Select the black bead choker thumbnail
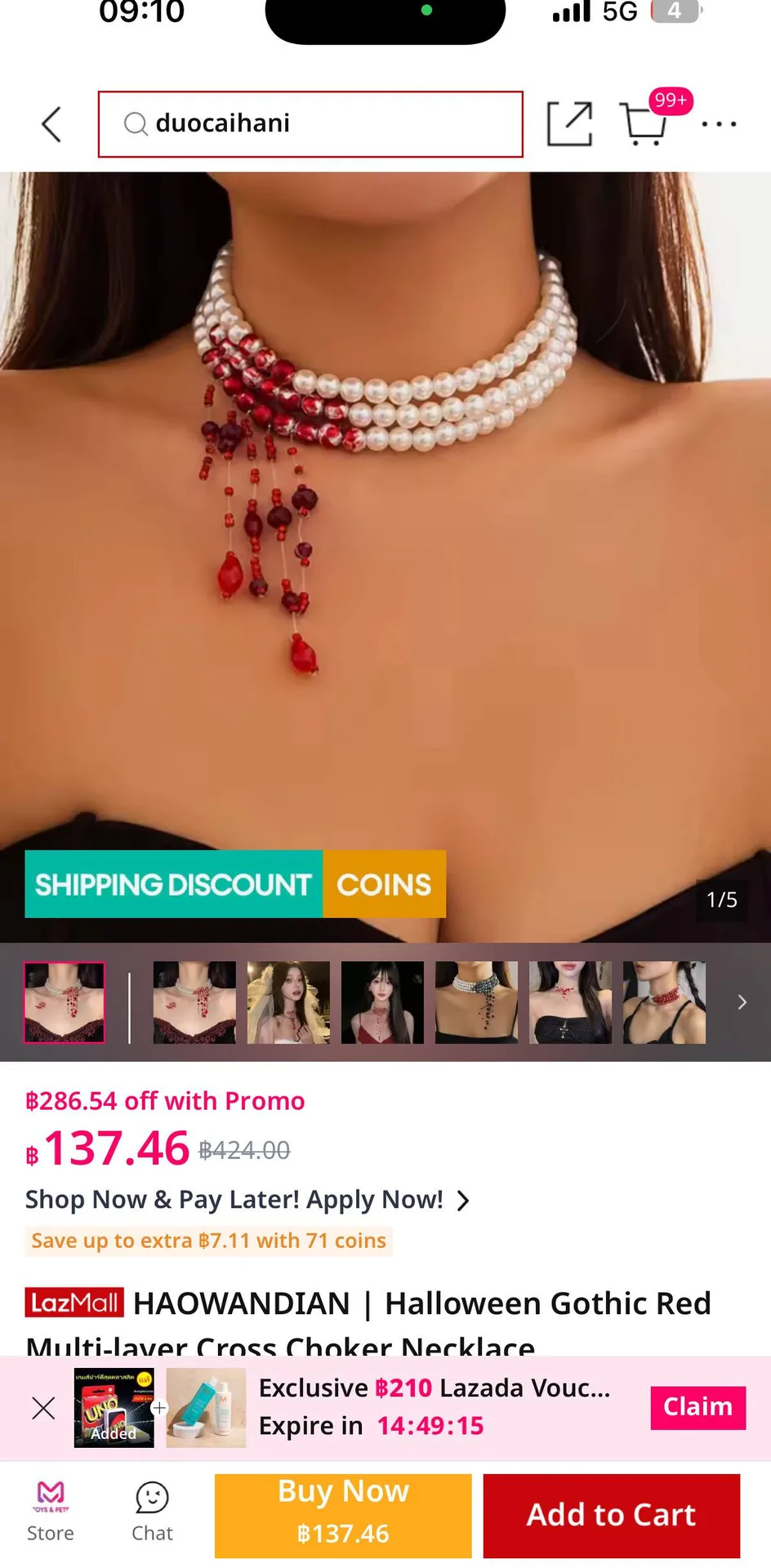This screenshot has height=1568, width=771. [476, 1002]
